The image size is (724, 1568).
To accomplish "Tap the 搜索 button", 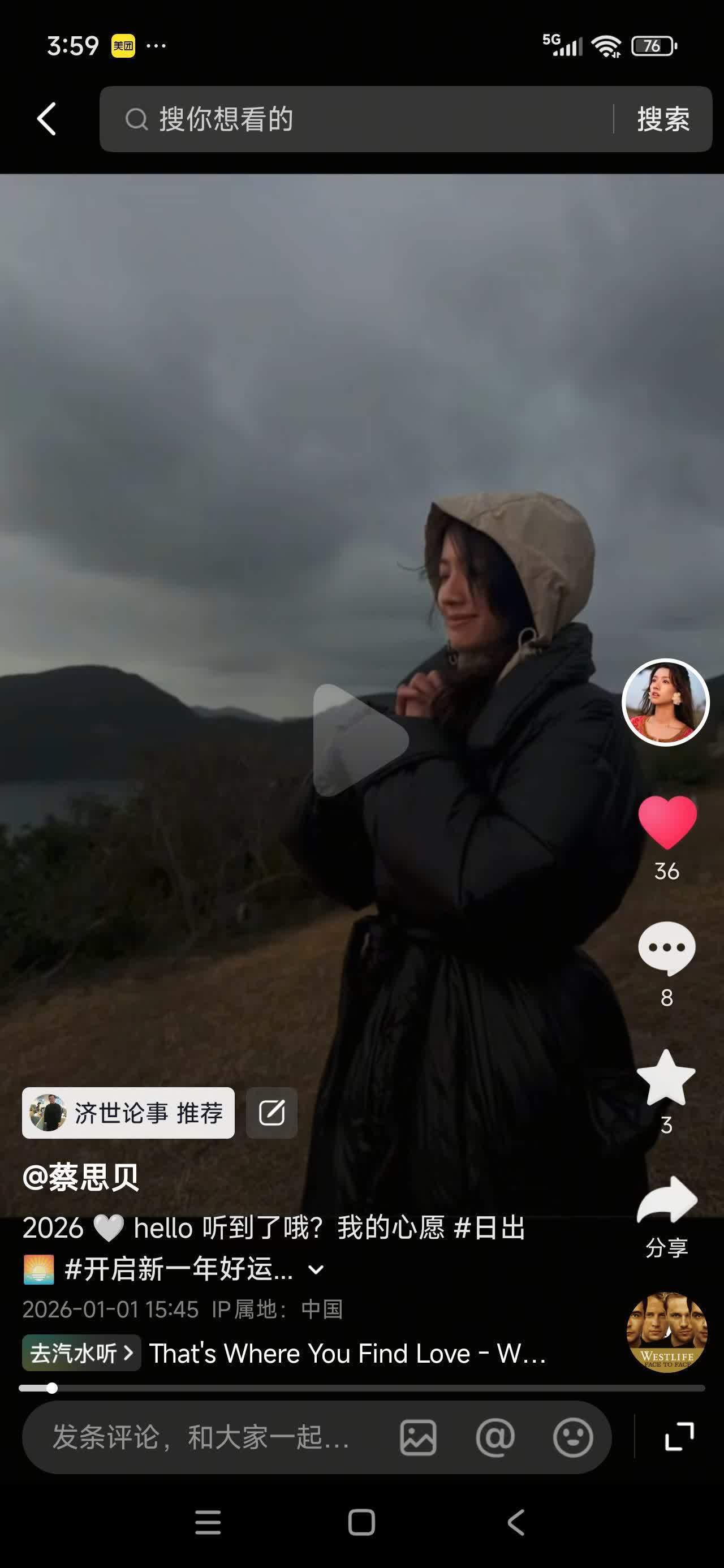I will (663, 119).
